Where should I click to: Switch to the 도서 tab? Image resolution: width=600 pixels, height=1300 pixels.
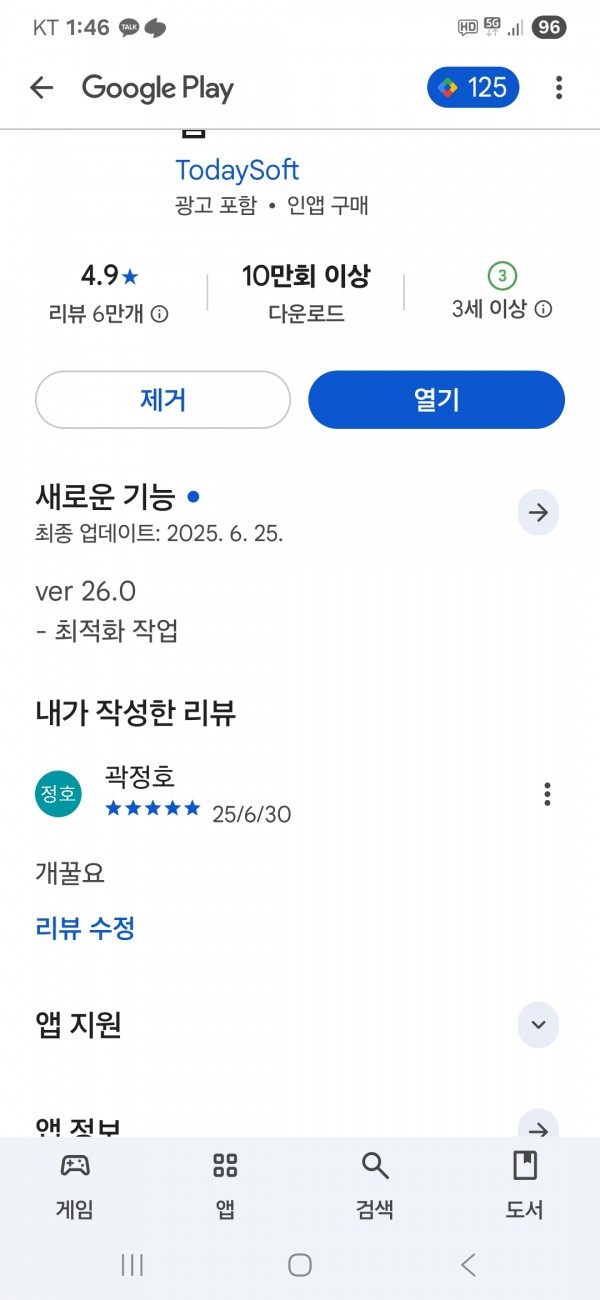click(x=524, y=1186)
